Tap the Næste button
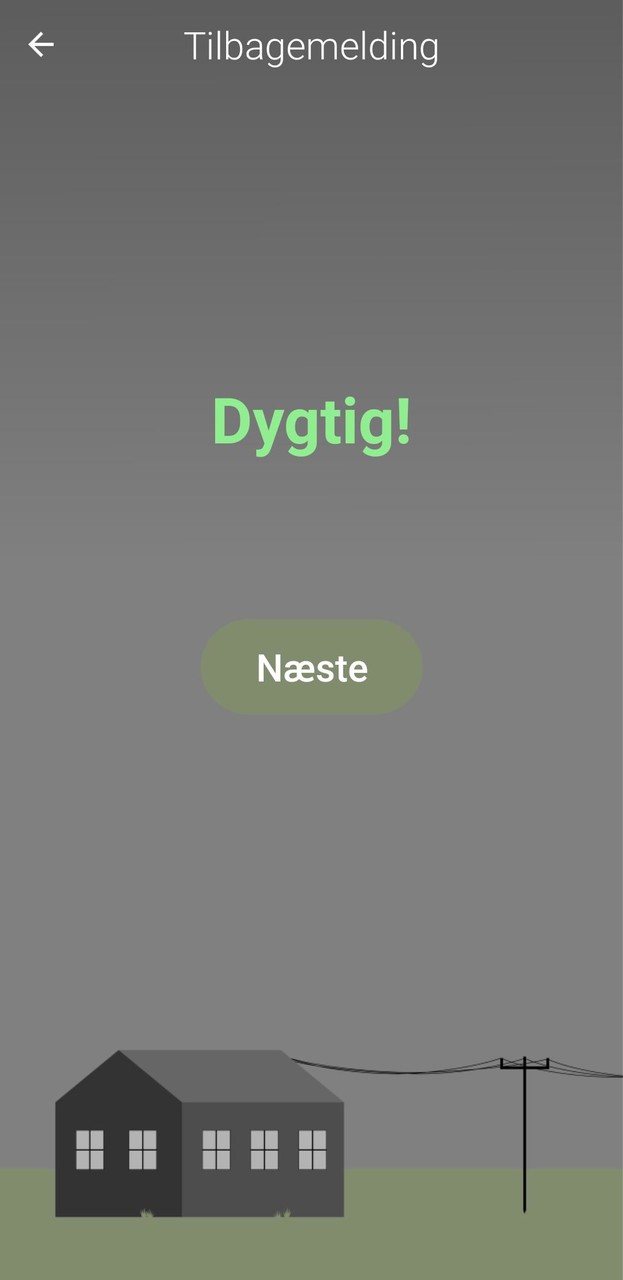The width and height of the screenshot is (623, 1280). [x=312, y=667]
